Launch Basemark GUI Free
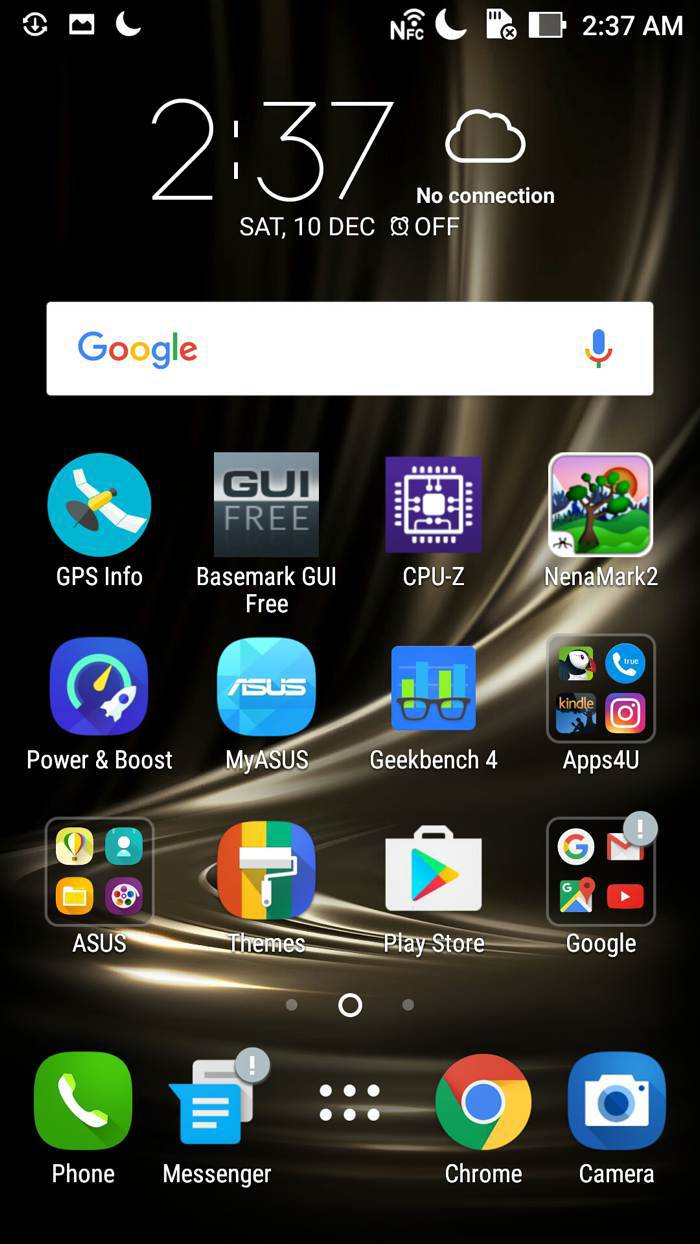Image resolution: width=700 pixels, height=1244 pixels. 266,505
